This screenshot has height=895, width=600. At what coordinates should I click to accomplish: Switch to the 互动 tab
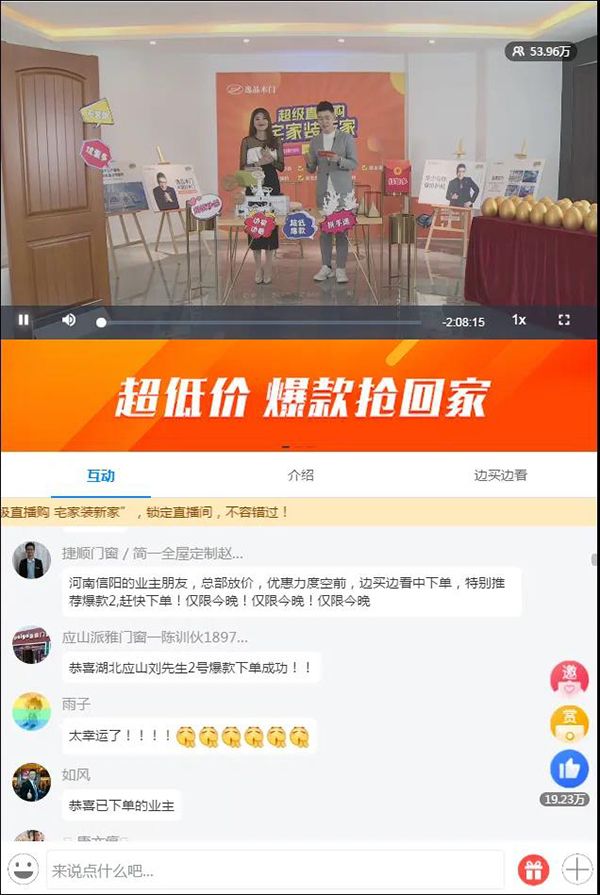pyautogui.click(x=100, y=475)
